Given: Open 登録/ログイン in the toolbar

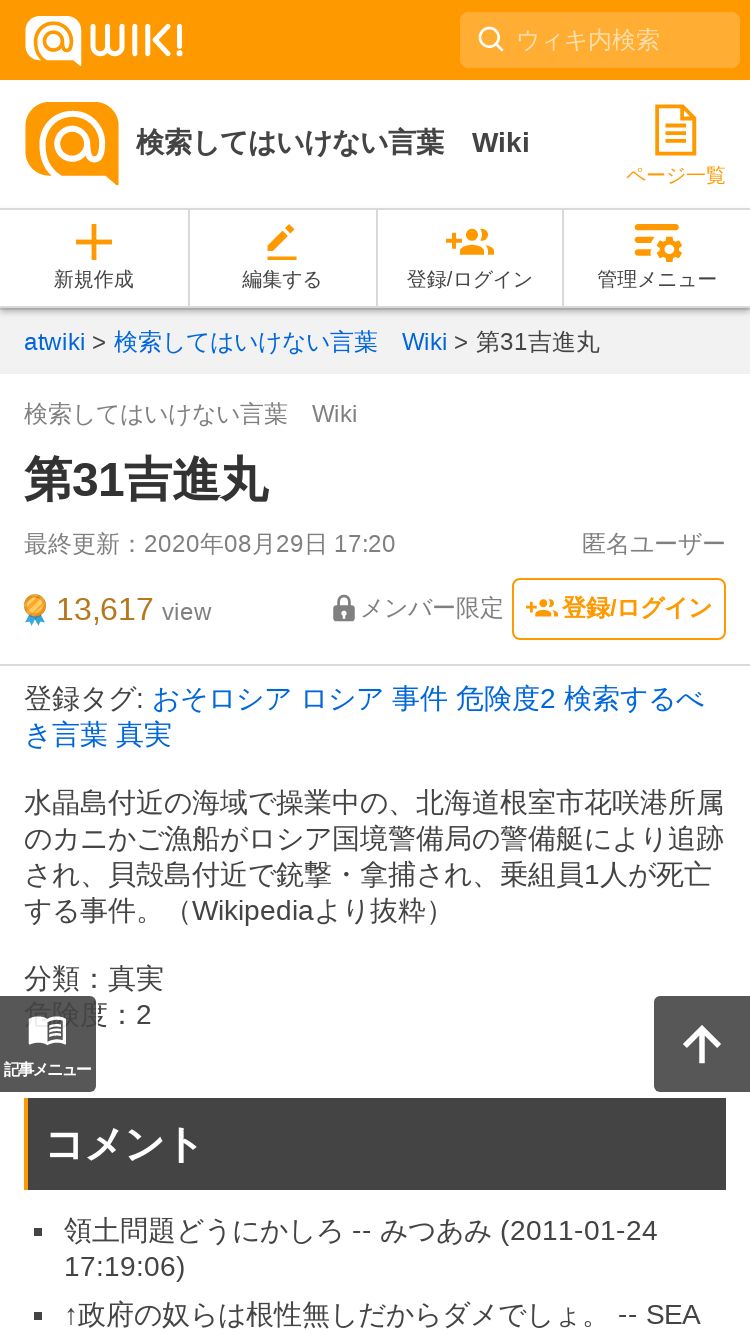Looking at the screenshot, I should click(x=470, y=258).
